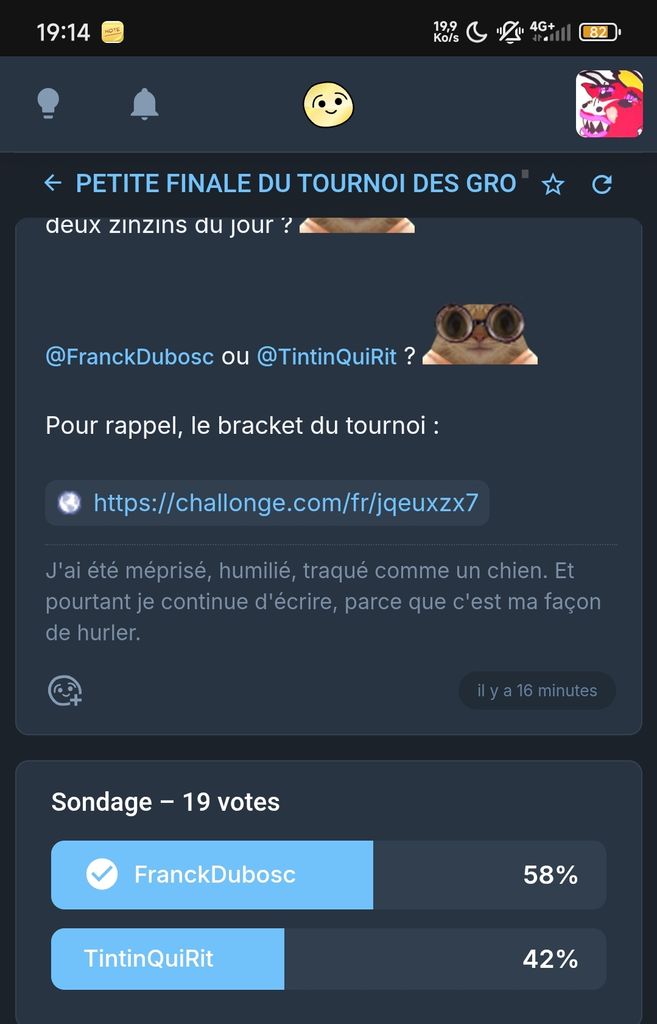Add this topic to favorites with the star
The width and height of the screenshot is (657, 1024).
[553, 184]
